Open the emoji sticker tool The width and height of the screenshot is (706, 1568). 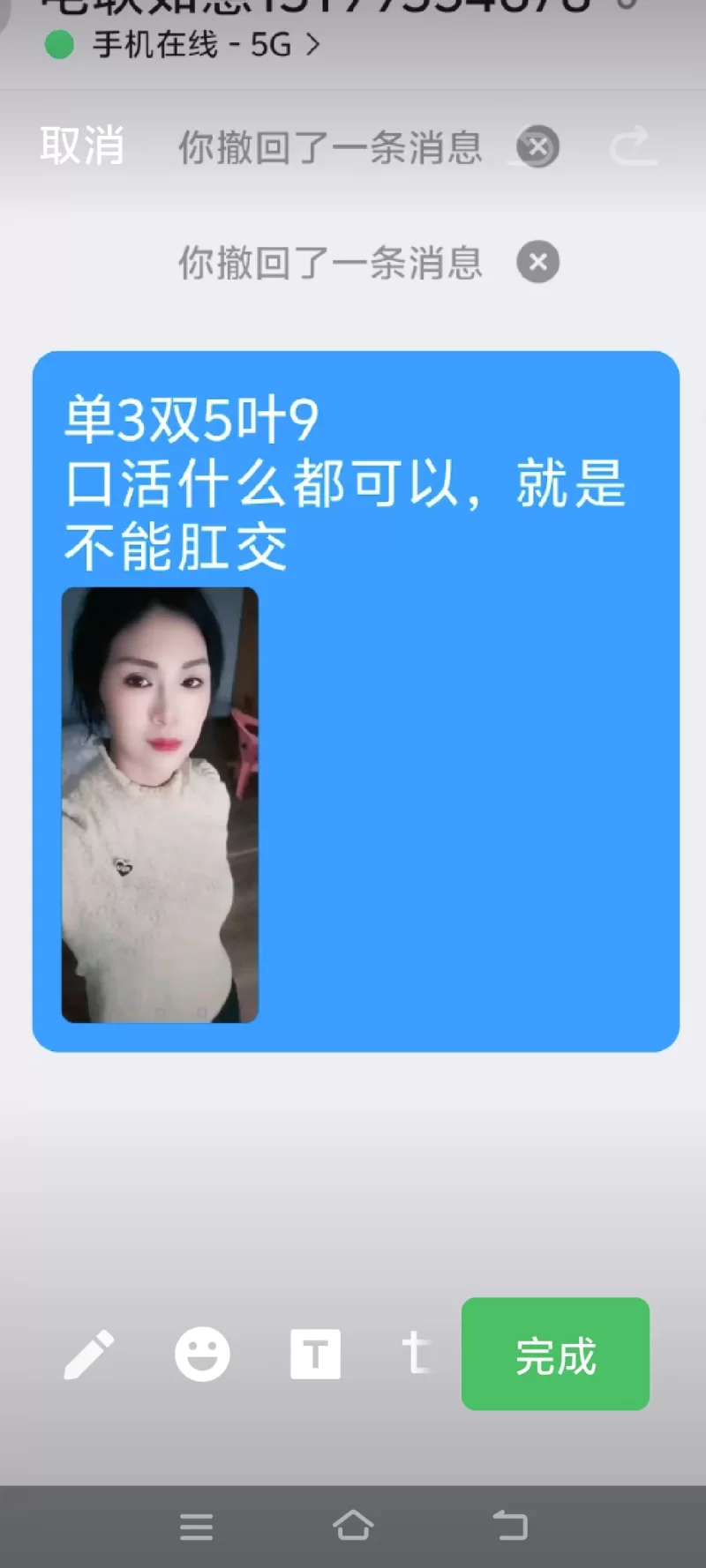coord(202,1354)
